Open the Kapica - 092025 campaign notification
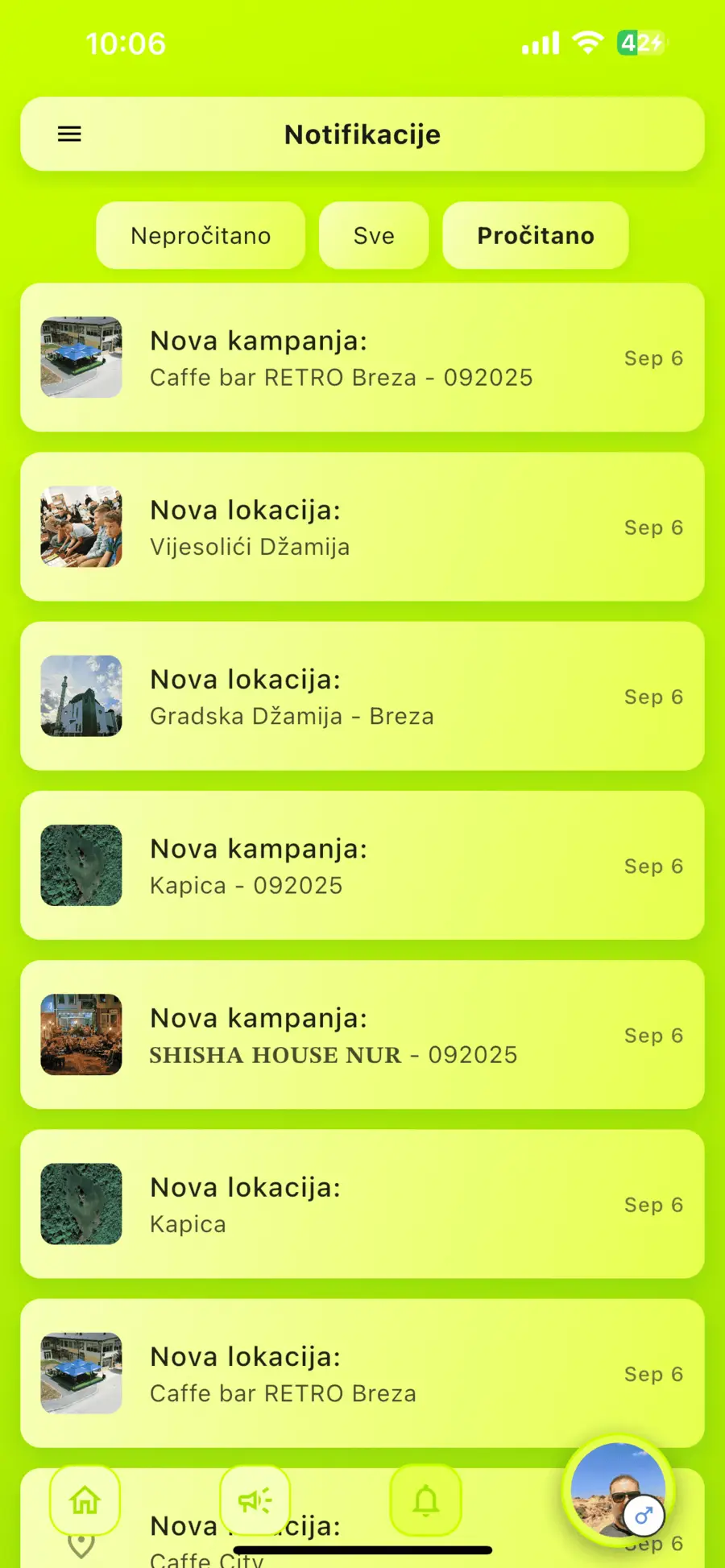 (x=362, y=866)
